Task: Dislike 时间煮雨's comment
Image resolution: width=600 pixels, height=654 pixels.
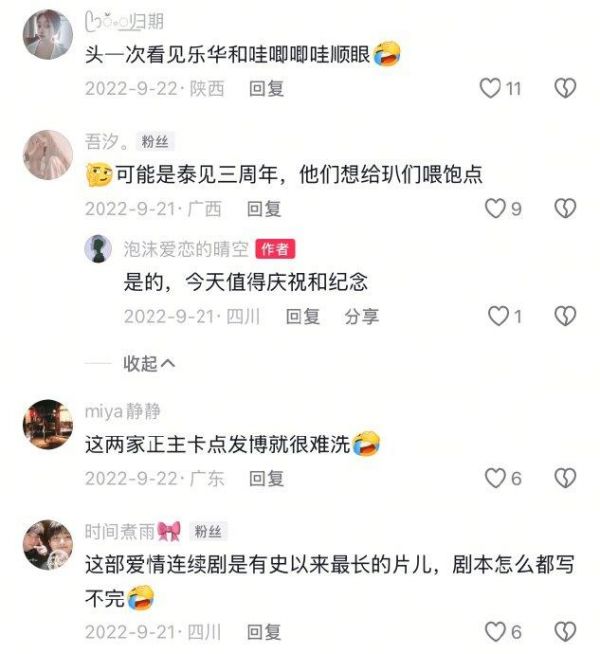Action: pos(565,632)
